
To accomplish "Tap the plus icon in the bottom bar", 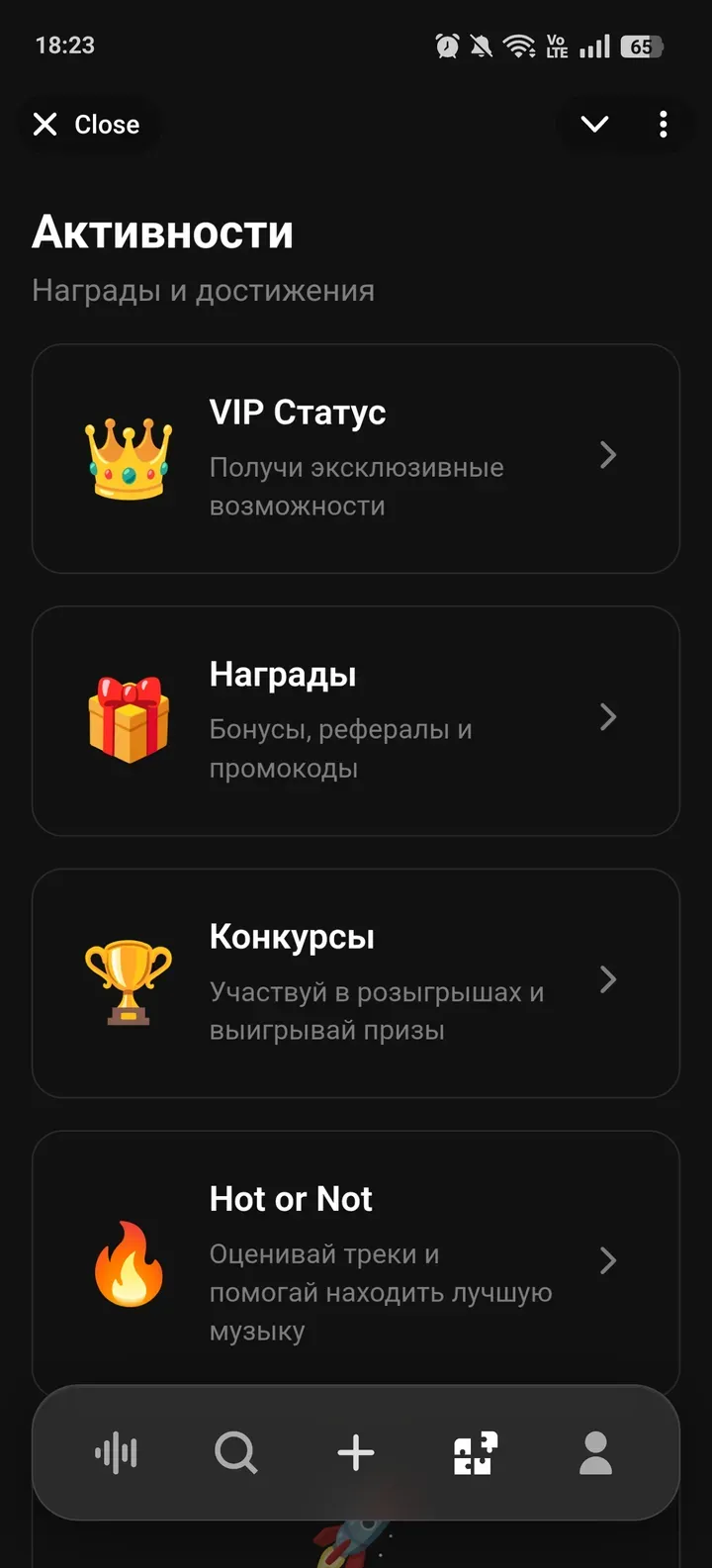I will (x=356, y=1452).
